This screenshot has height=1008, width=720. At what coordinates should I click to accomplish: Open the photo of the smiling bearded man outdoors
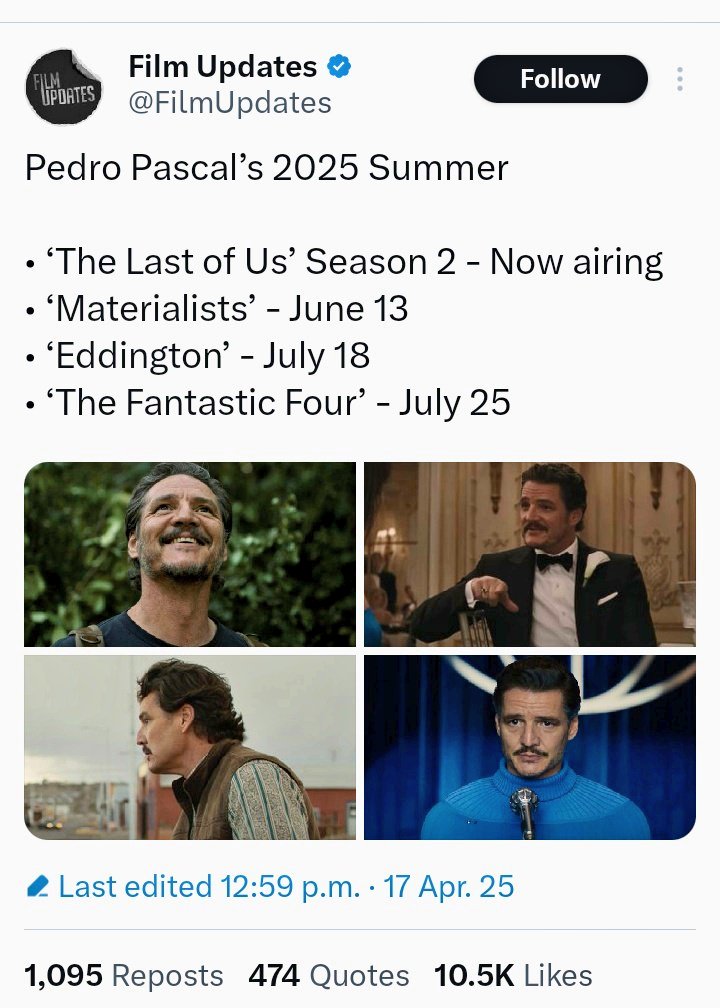click(x=190, y=554)
